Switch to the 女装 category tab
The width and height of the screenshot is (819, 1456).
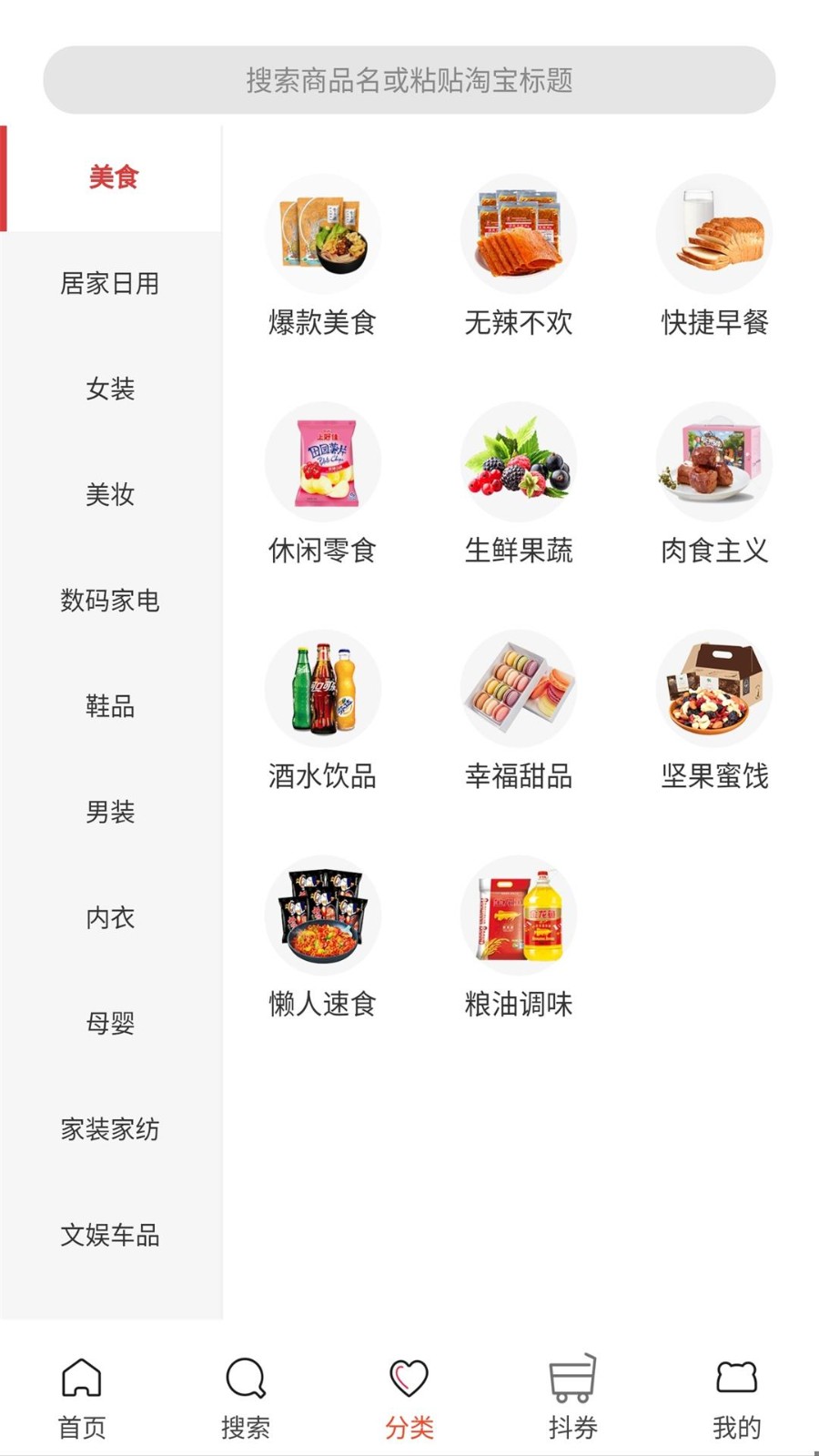(x=111, y=389)
